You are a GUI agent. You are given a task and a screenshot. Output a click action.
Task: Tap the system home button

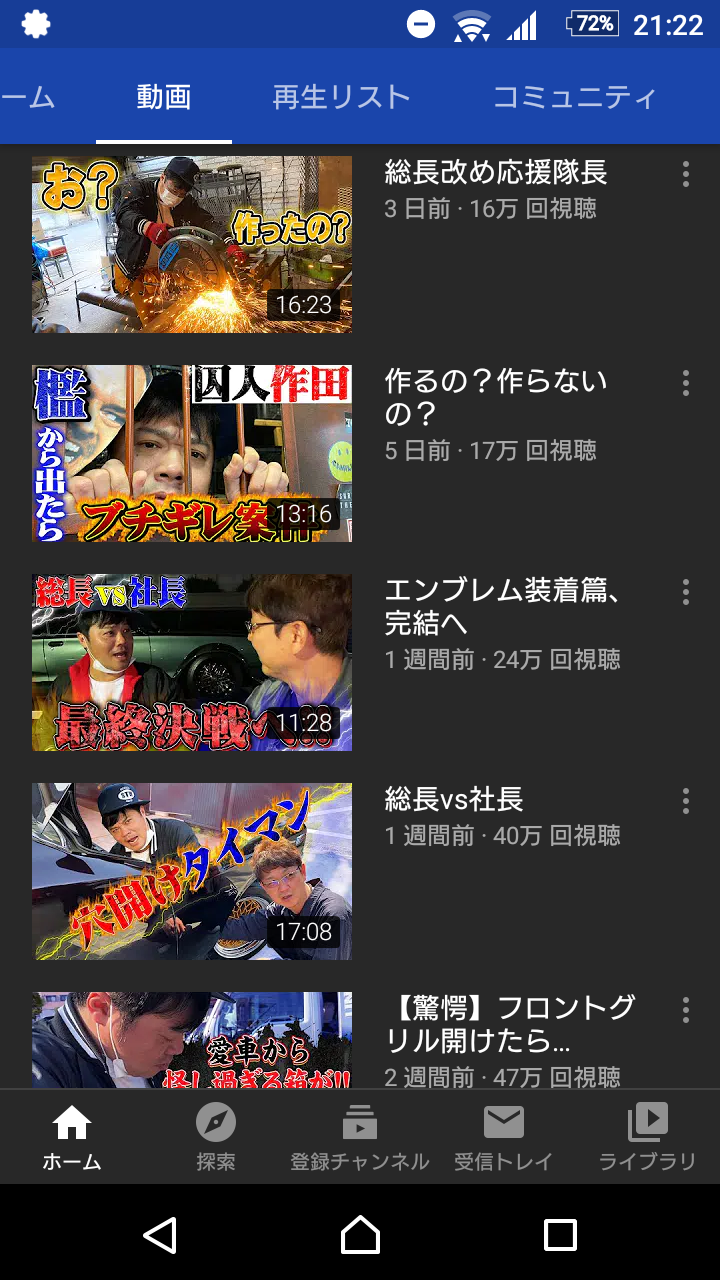[360, 1235]
